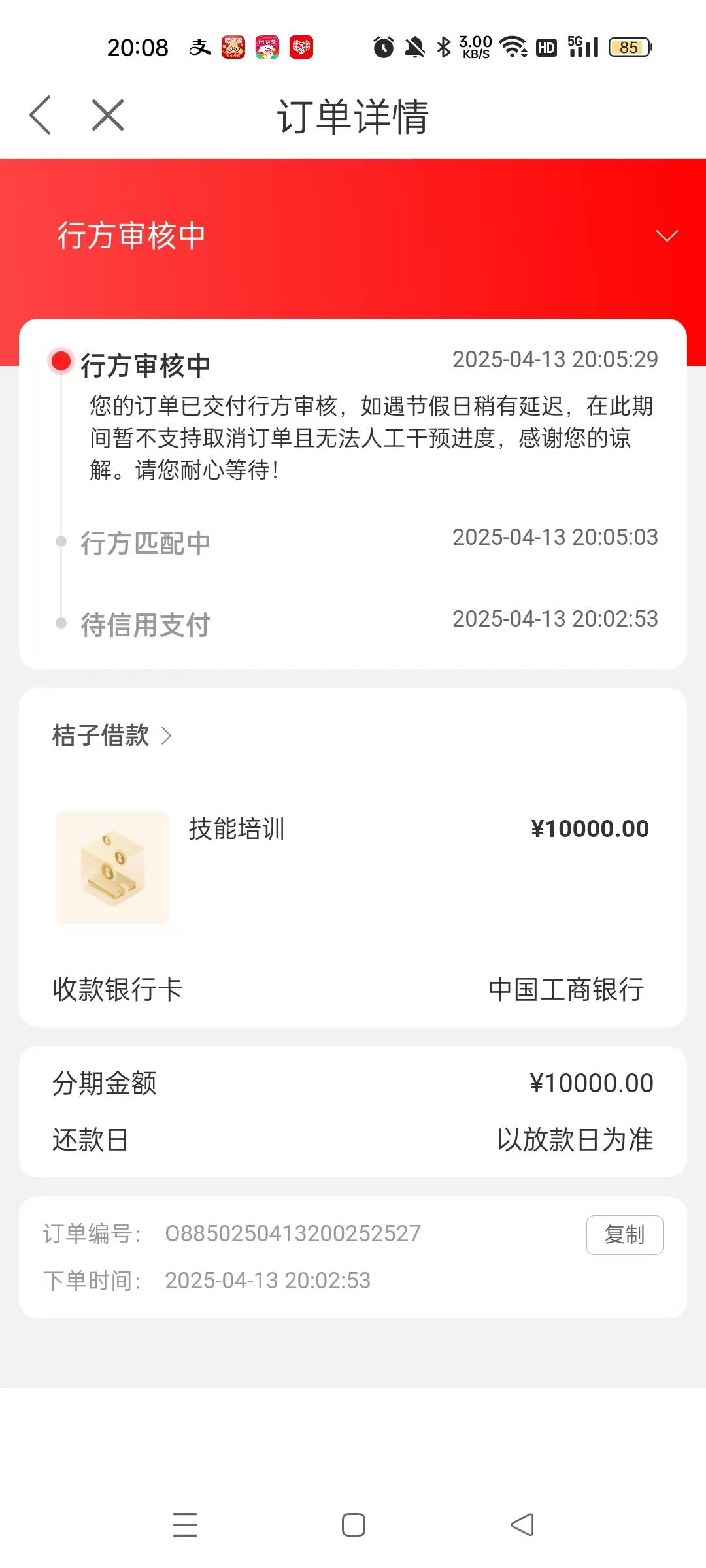
Task: Collapse the order status chevron in the red banner
Action: tap(667, 236)
